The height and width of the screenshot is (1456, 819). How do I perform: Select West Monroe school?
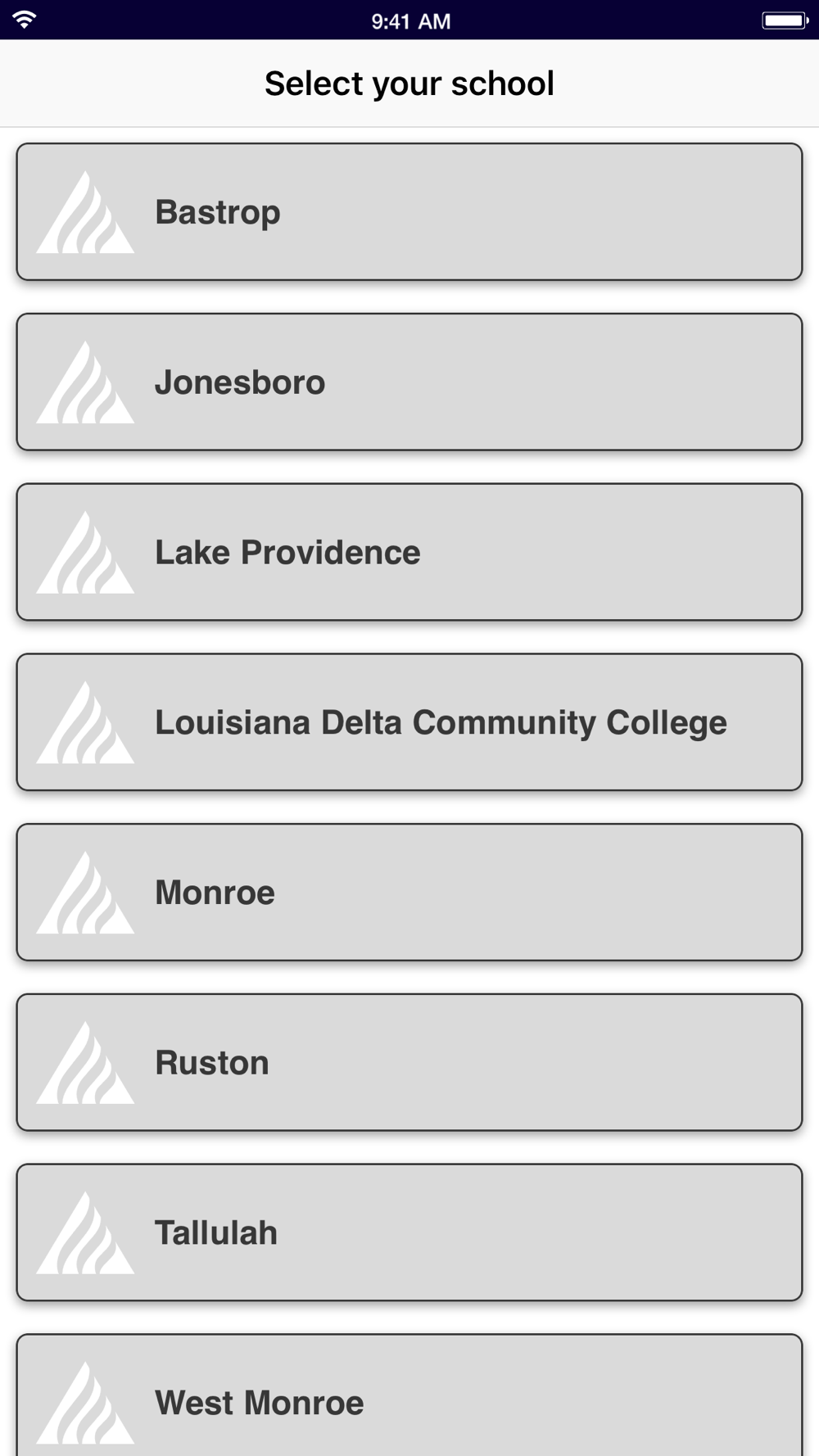[409, 1395]
